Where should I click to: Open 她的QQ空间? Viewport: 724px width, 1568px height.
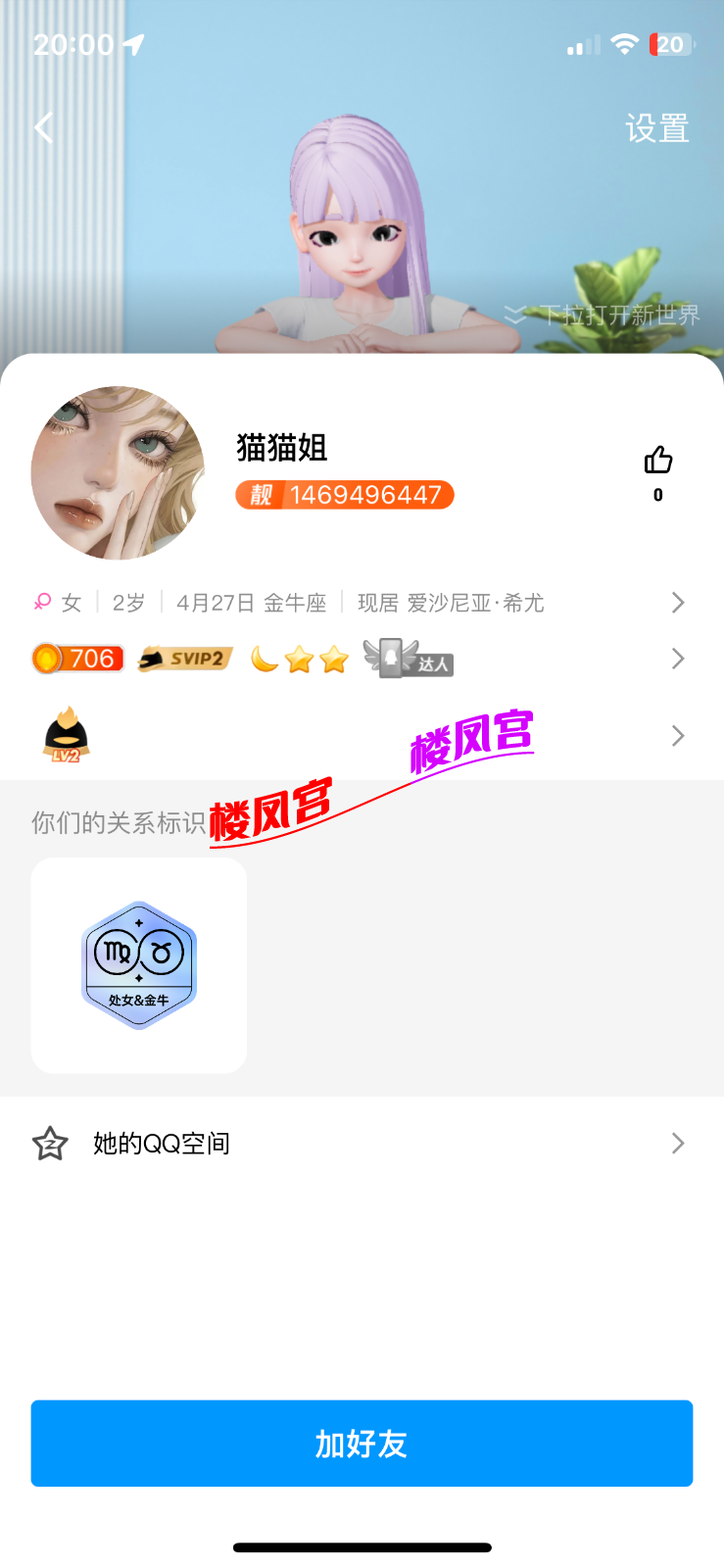click(358, 1144)
